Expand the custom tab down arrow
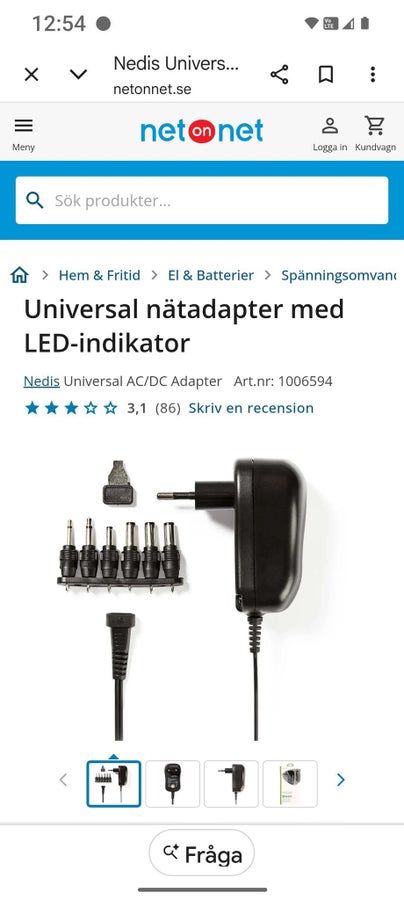 78,75
